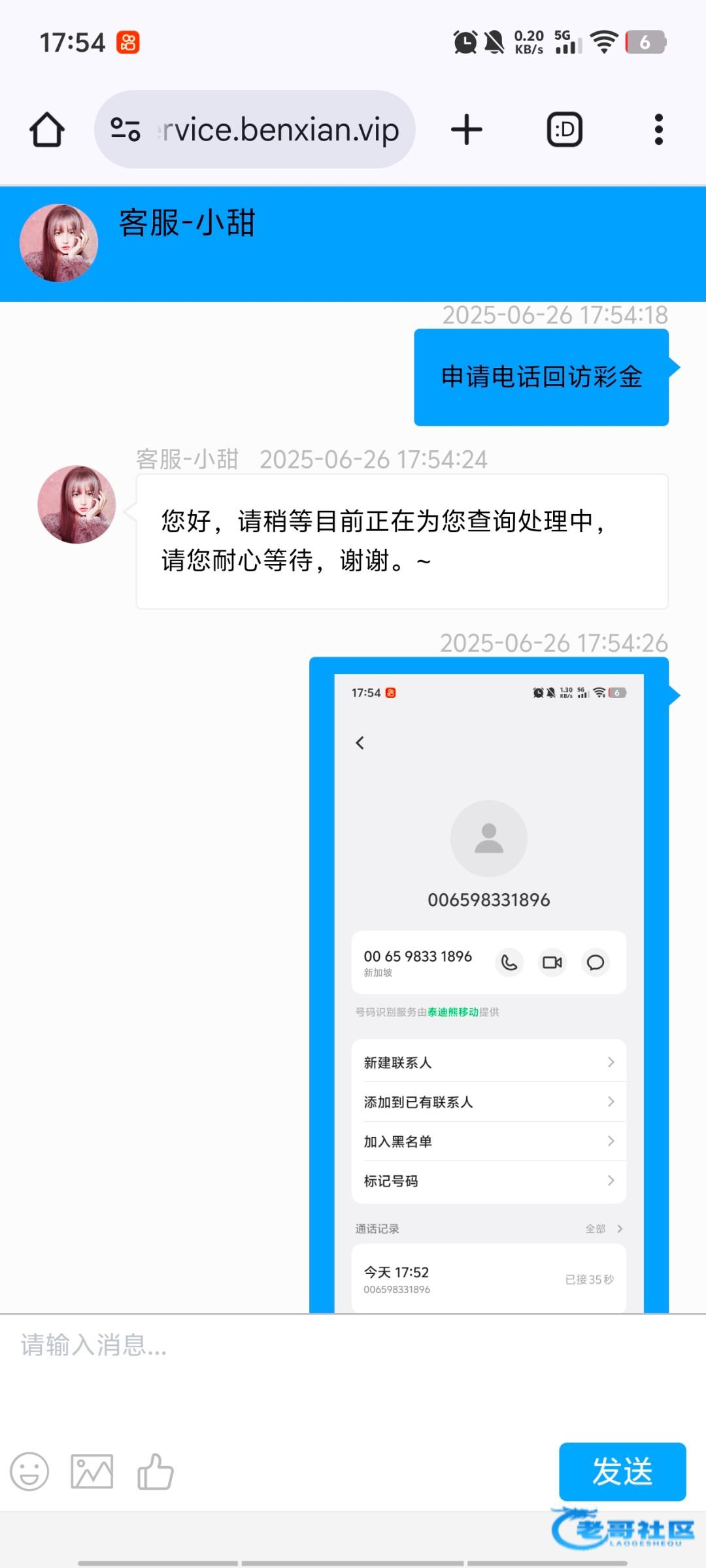
Task: Tap the thumbs-up rating icon
Action: [x=155, y=1471]
